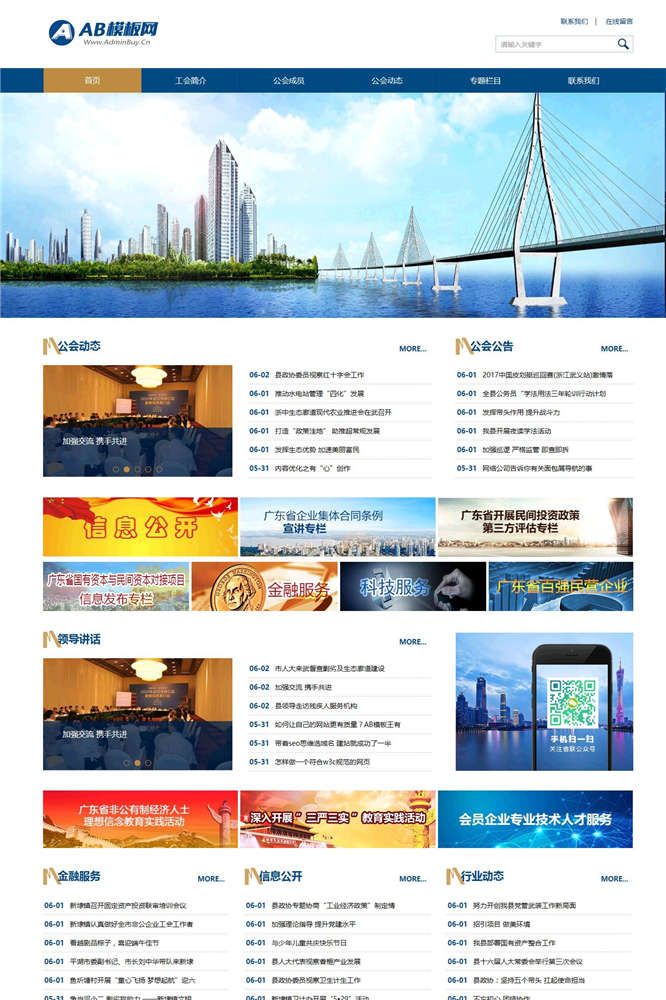Select the 公会动态 navigation tab
Image resolution: width=666 pixels, height=1000 pixels.
tap(386, 81)
